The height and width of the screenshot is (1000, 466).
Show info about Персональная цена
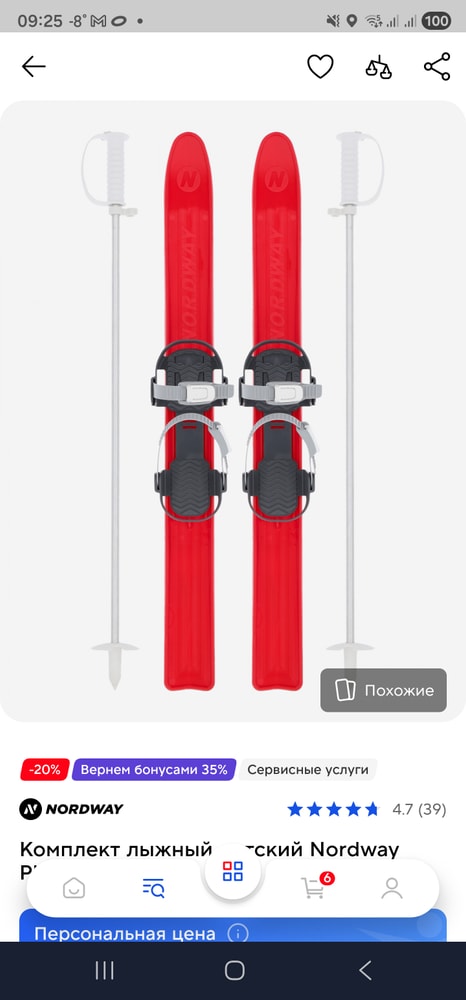(238, 934)
